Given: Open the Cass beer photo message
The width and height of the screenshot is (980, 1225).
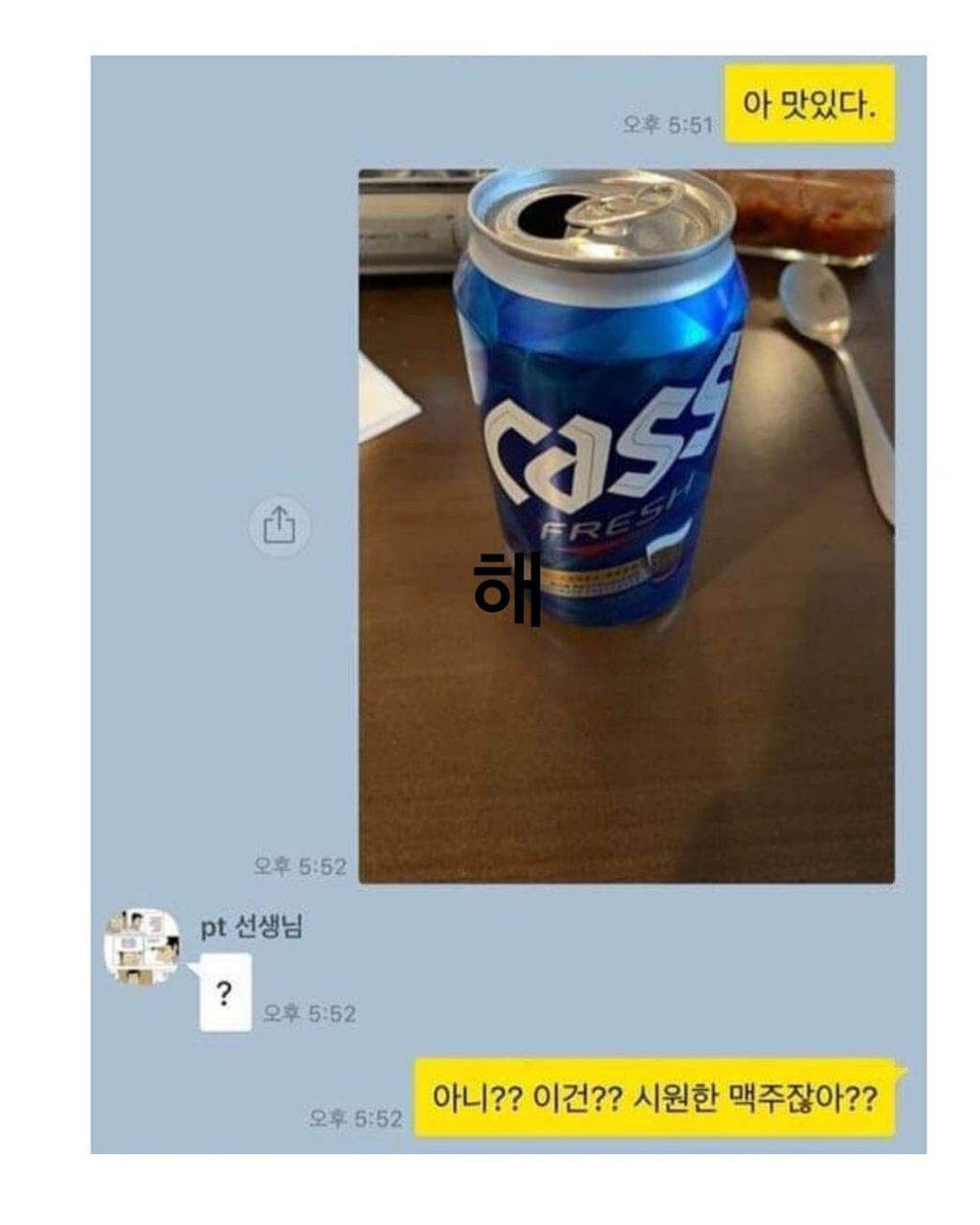Looking at the screenshot, I should pos(627,526).
